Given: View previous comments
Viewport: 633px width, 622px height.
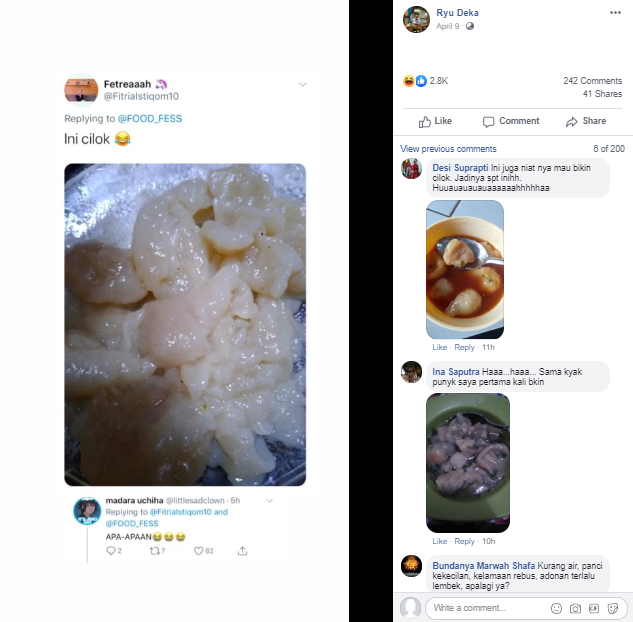Looking at the screenshot, I should click(448, 149).
